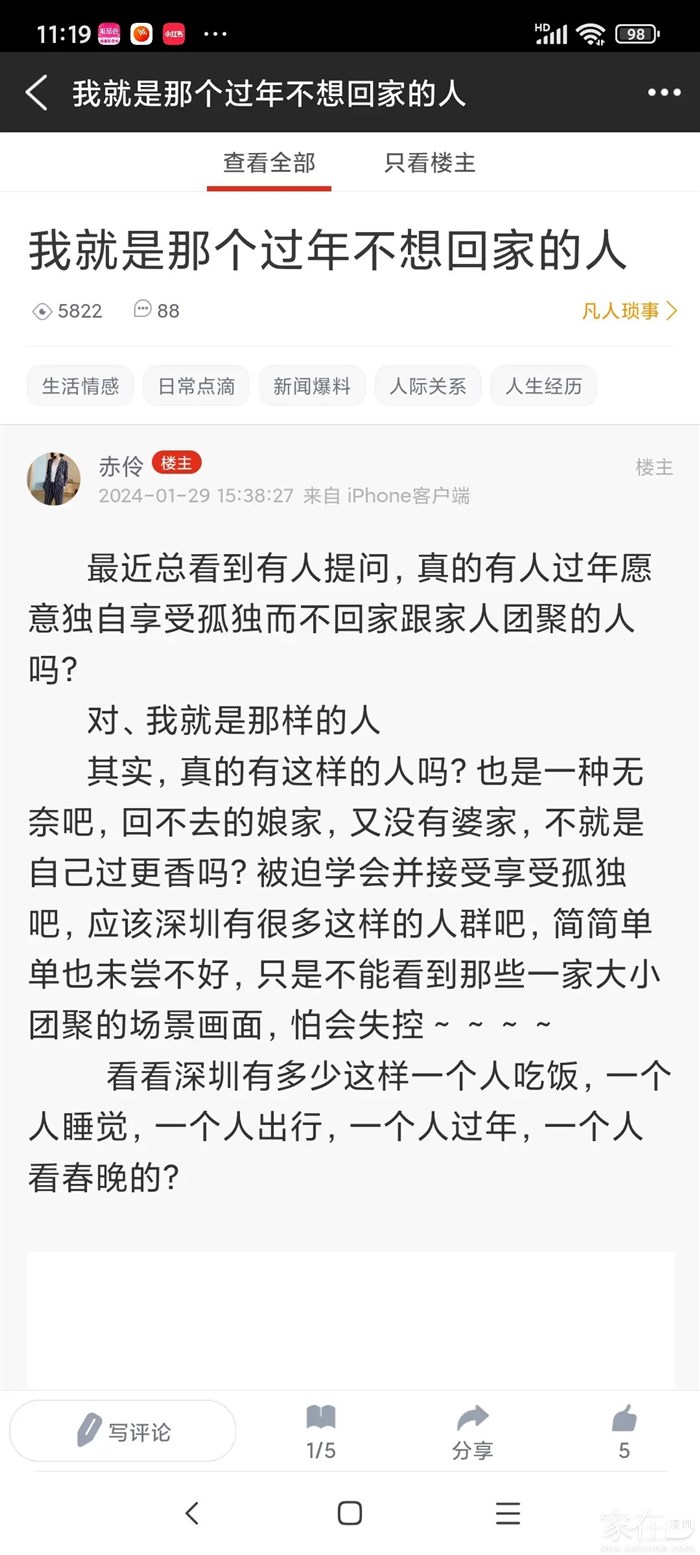Switch to the 只看楼主 tab
700x1555 pixels.
coord(430,162)
